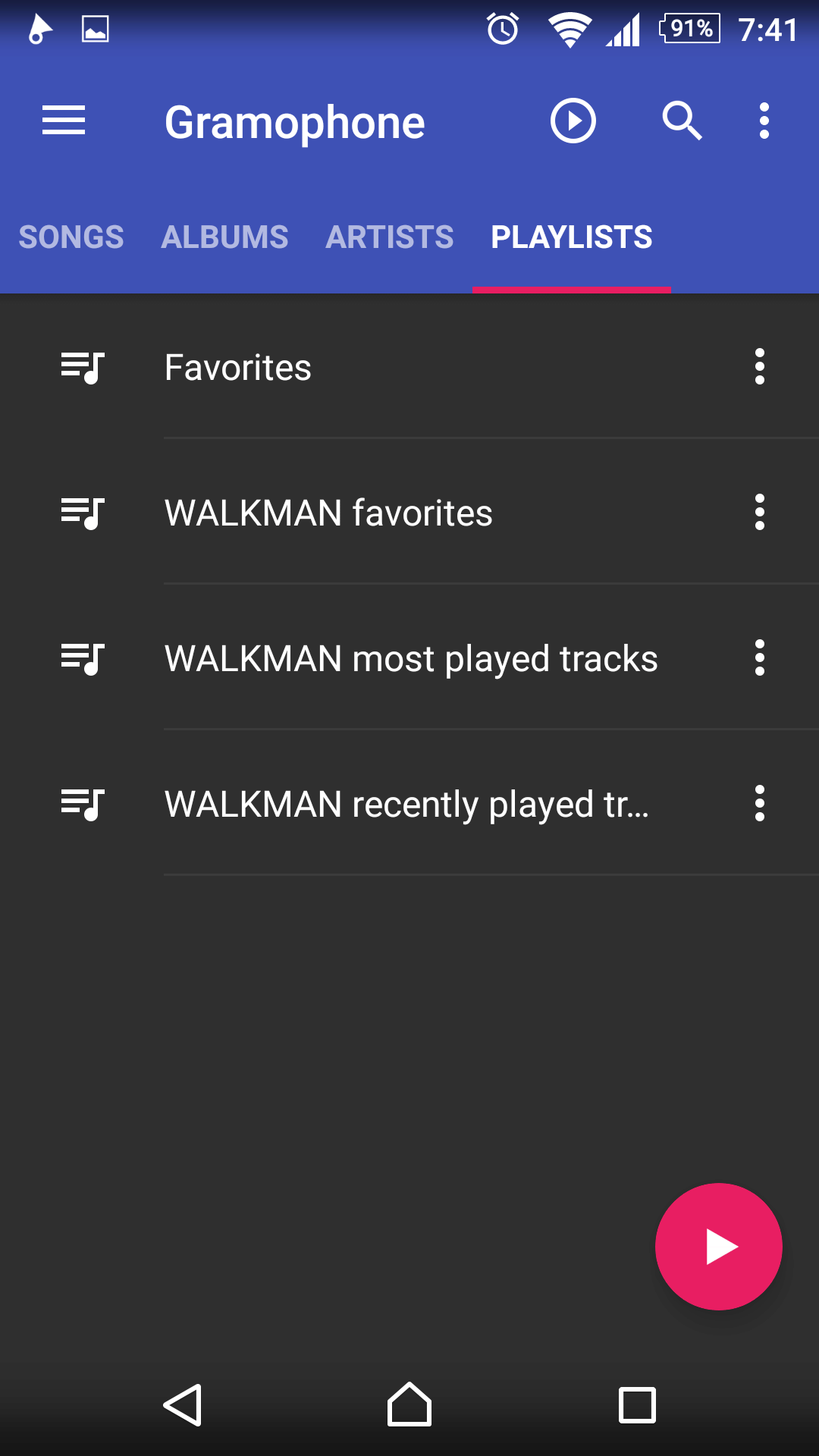Open options for WALKMAN most played tracks

coord(760,658)
